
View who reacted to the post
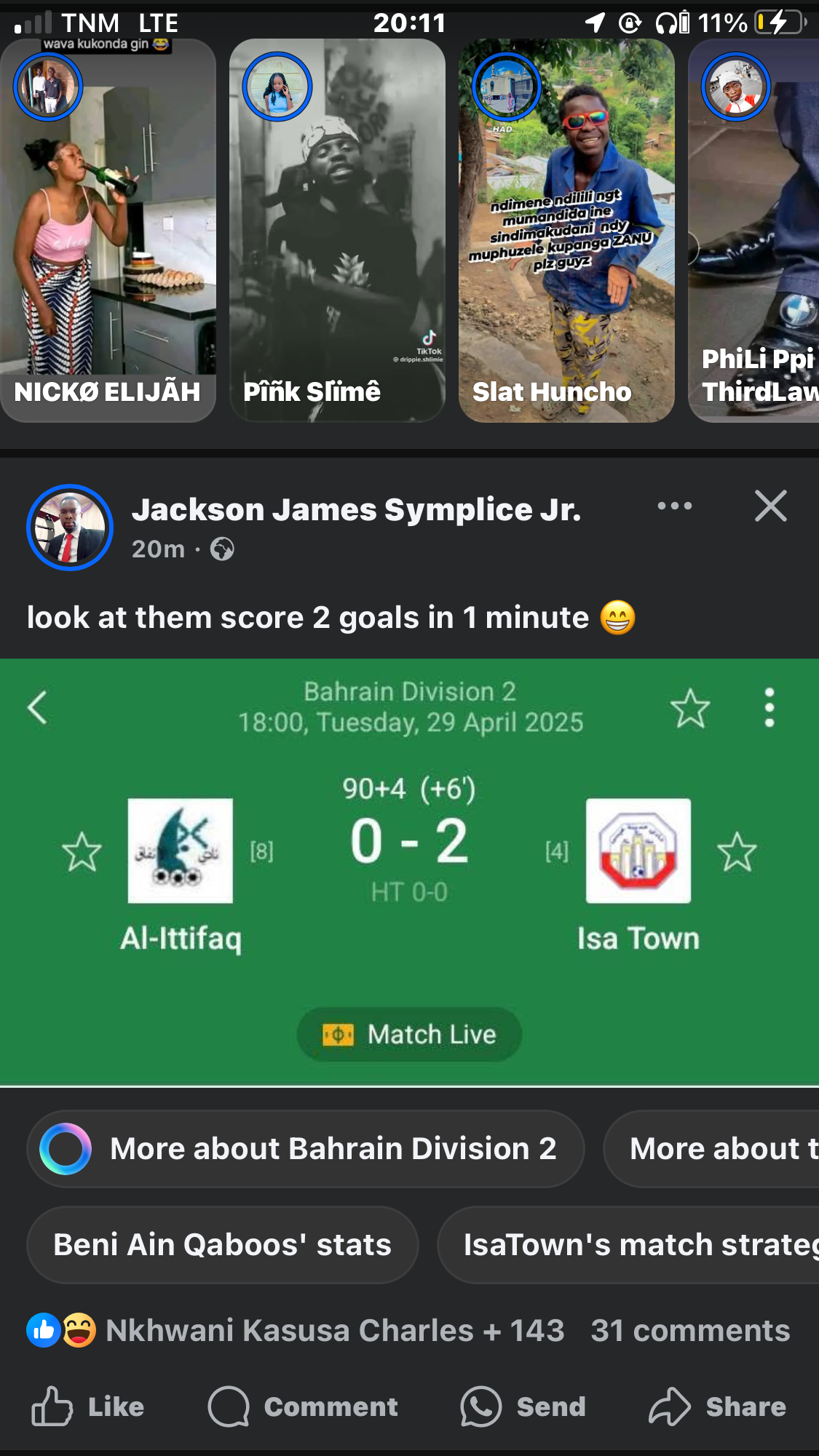pyautogui.click(x=295, y=1331)
